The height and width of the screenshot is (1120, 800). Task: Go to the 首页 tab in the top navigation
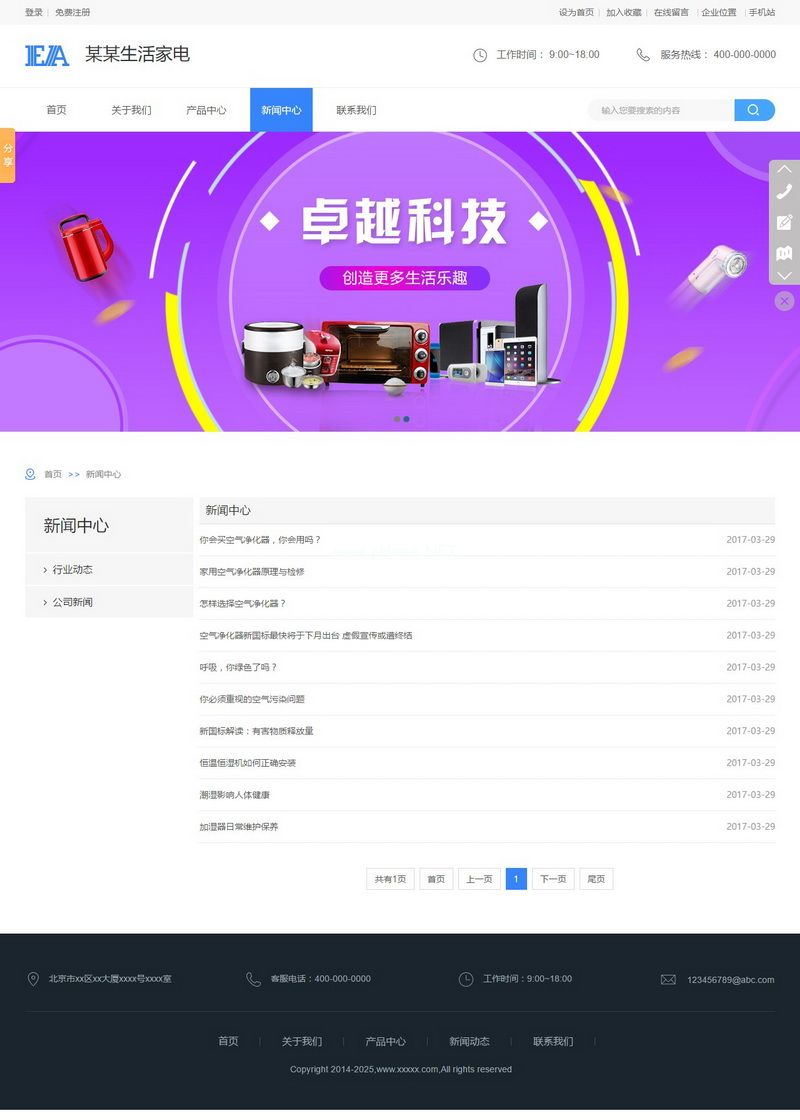(56, 110)
